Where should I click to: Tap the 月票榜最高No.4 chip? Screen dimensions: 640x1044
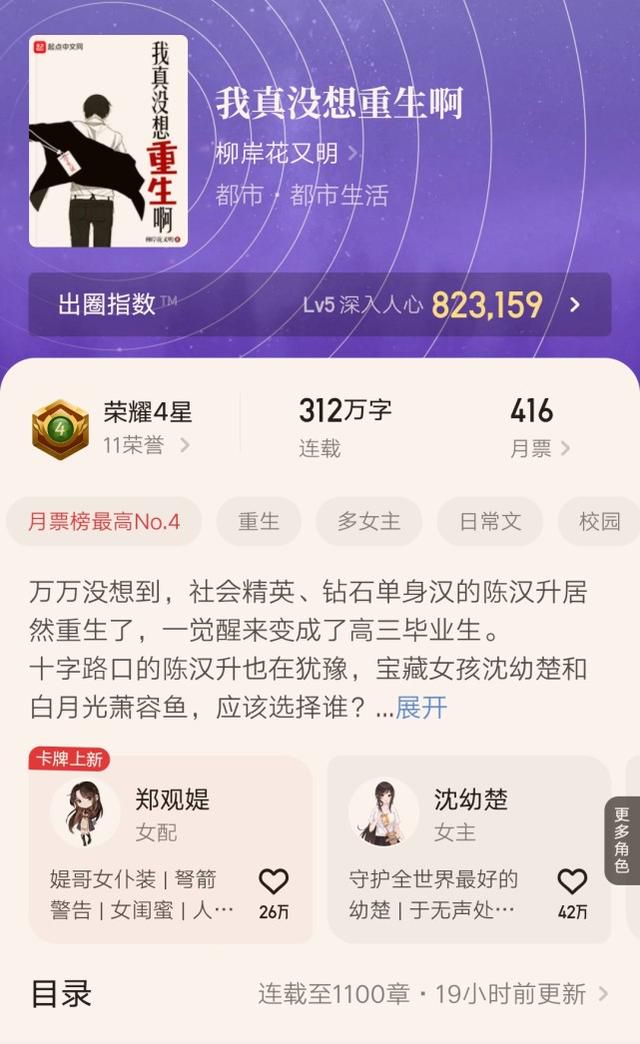pos(104,521)
